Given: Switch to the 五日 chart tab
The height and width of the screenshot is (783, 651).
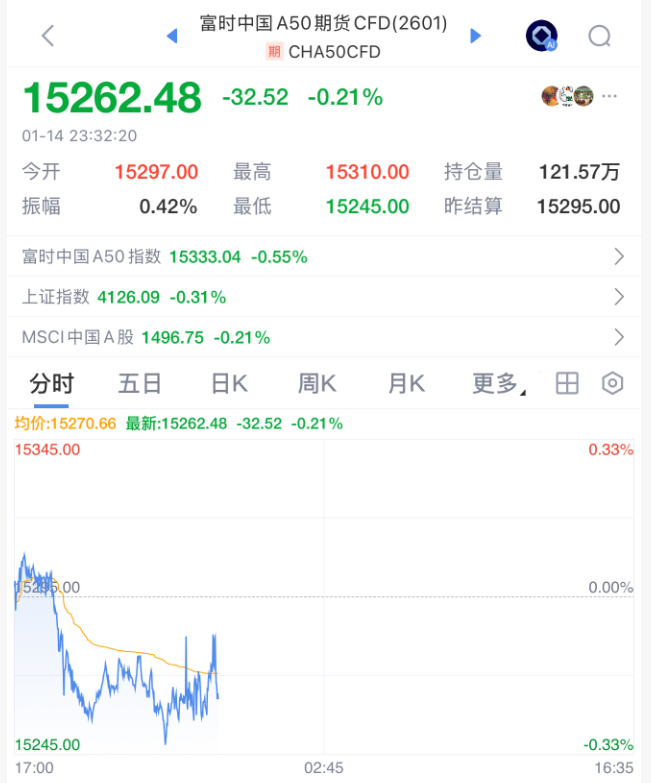Looking at the screenshot, I should 140,384.
